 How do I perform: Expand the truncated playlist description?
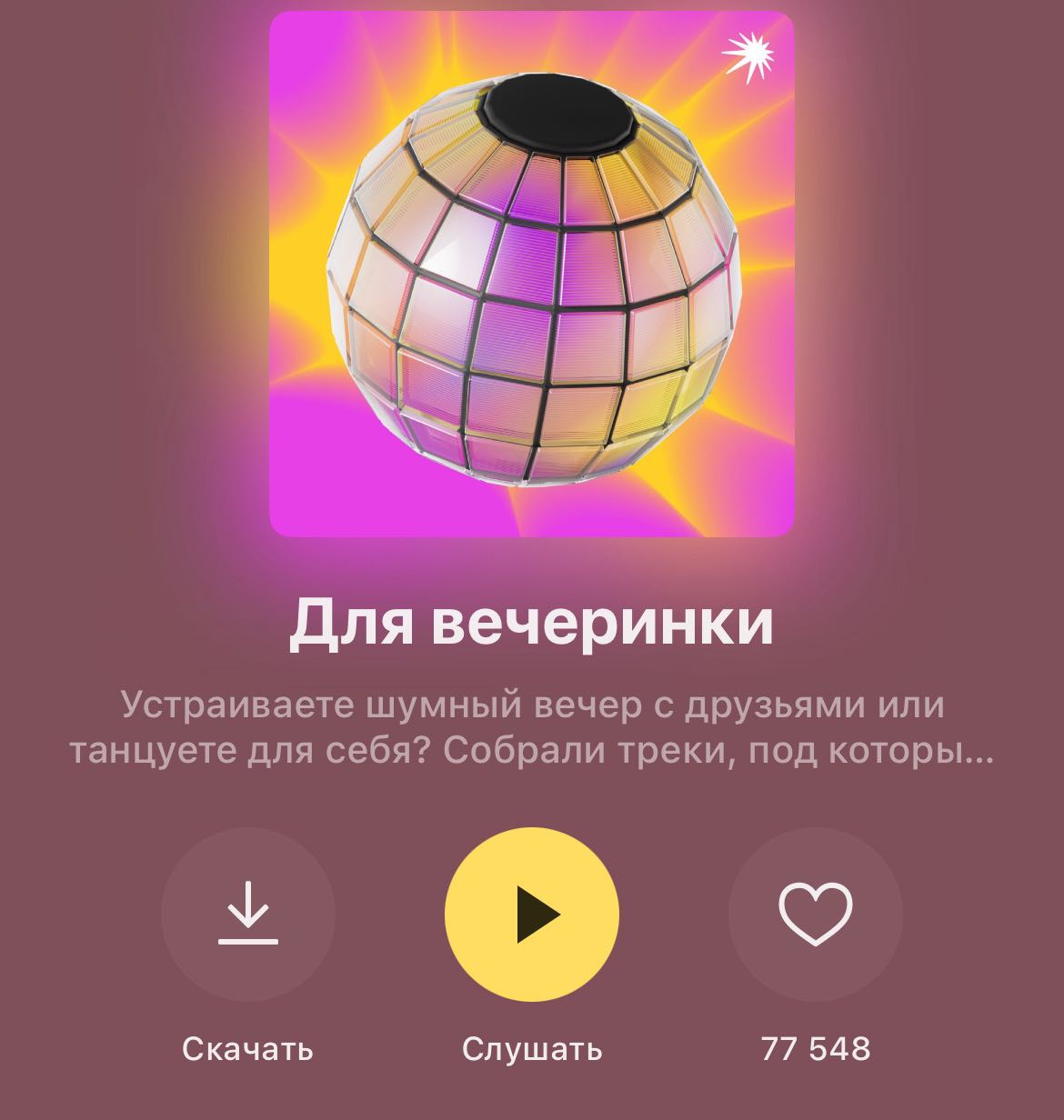531,728
